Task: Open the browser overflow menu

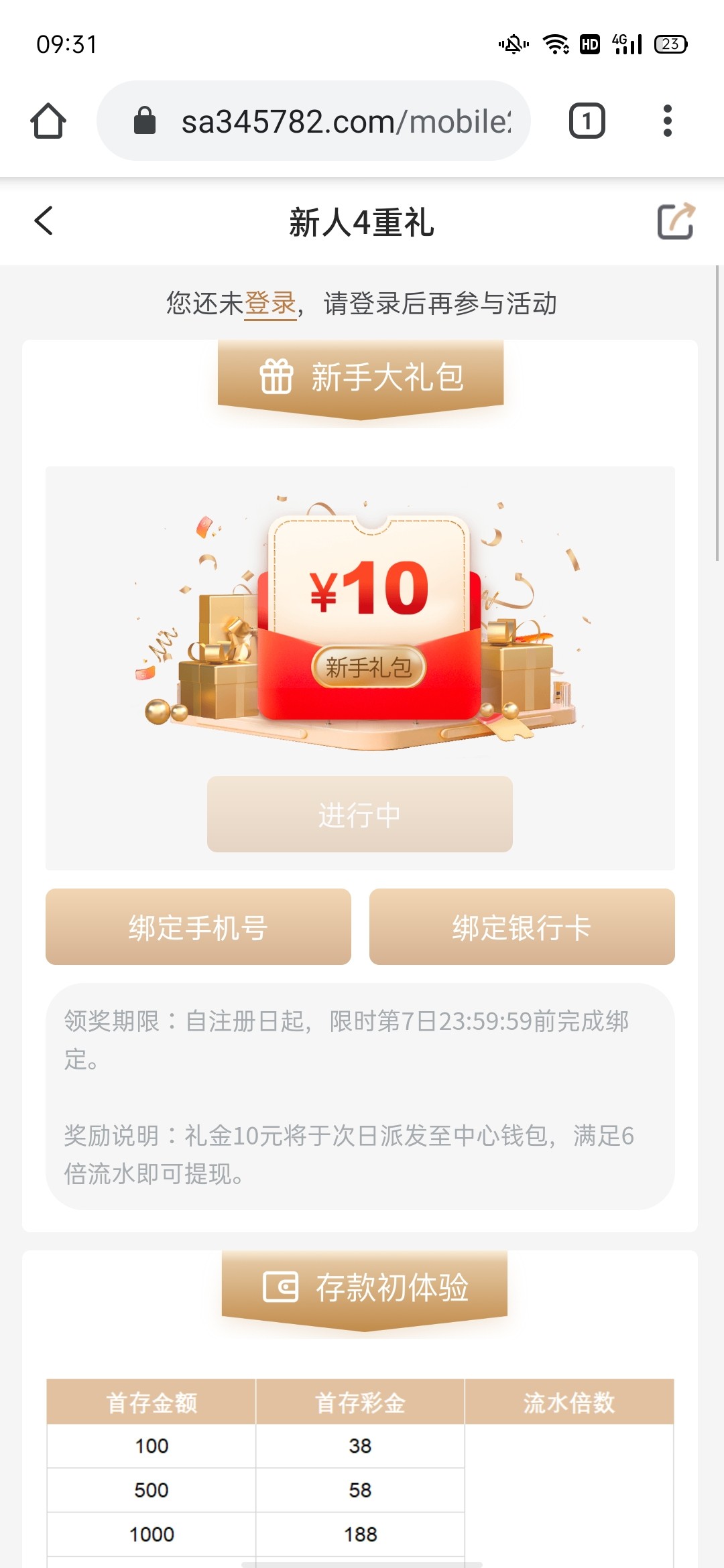Action: pos(667,121)
